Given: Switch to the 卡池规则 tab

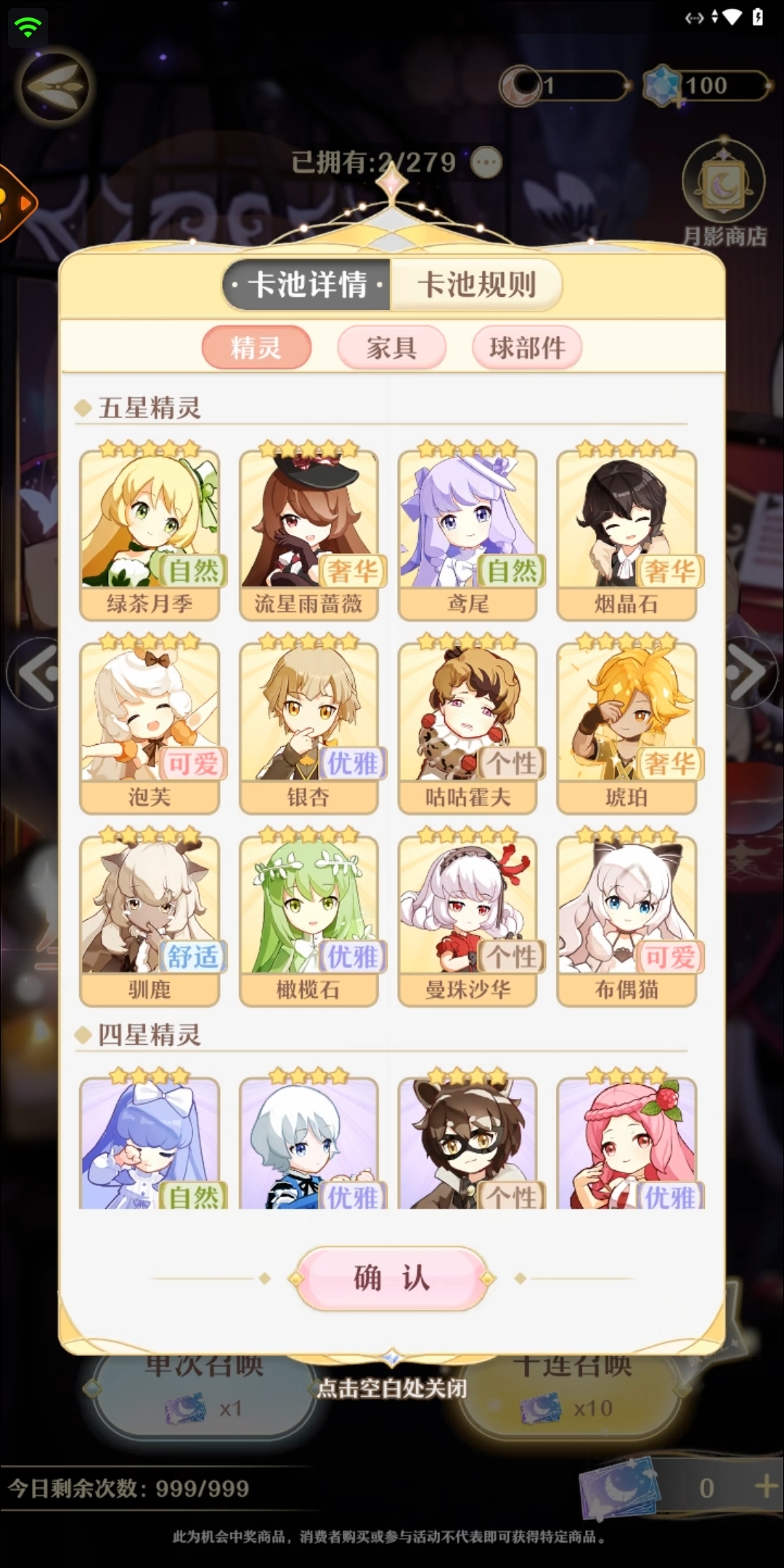Looking at the screenshot, I should coord(476,285).
